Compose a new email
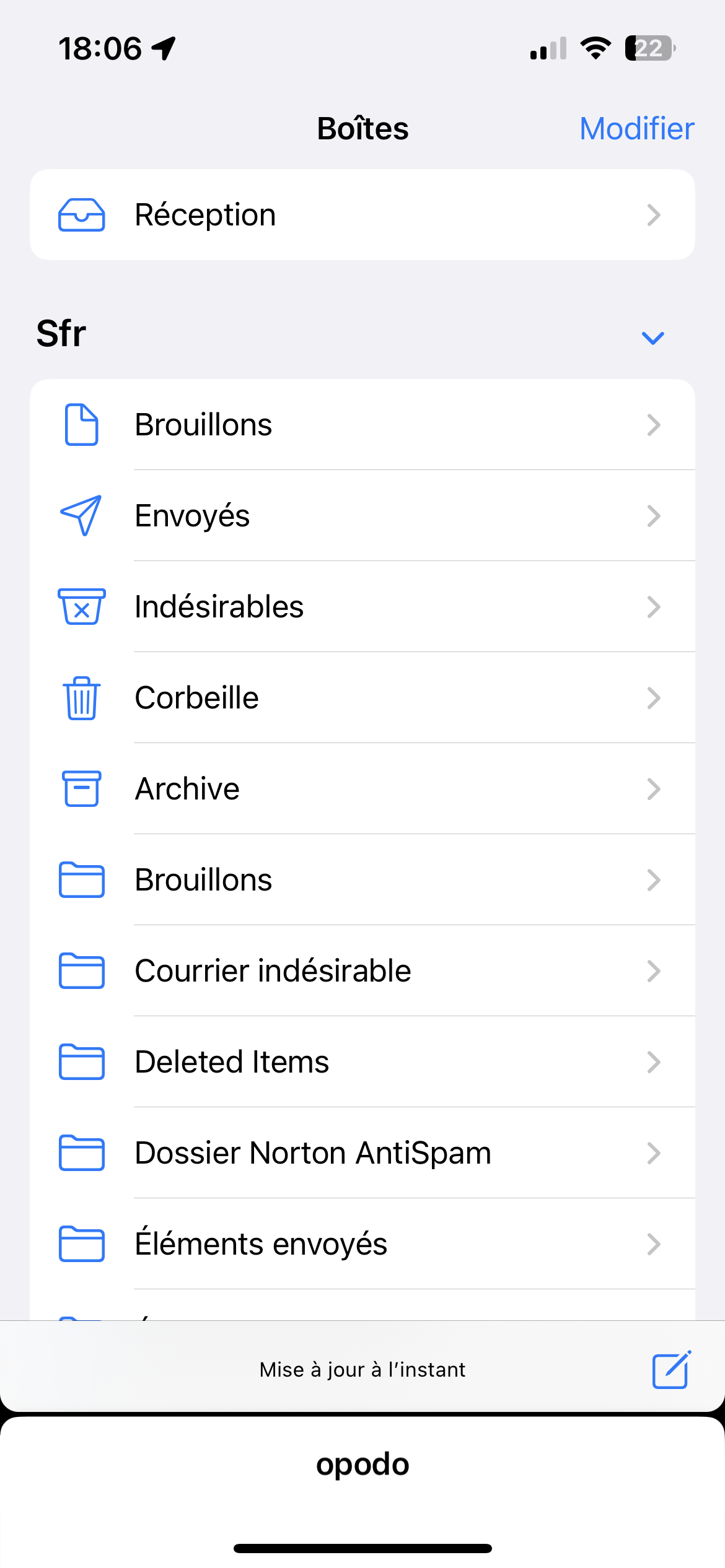725x1568 pixels. click(671, 1370)
